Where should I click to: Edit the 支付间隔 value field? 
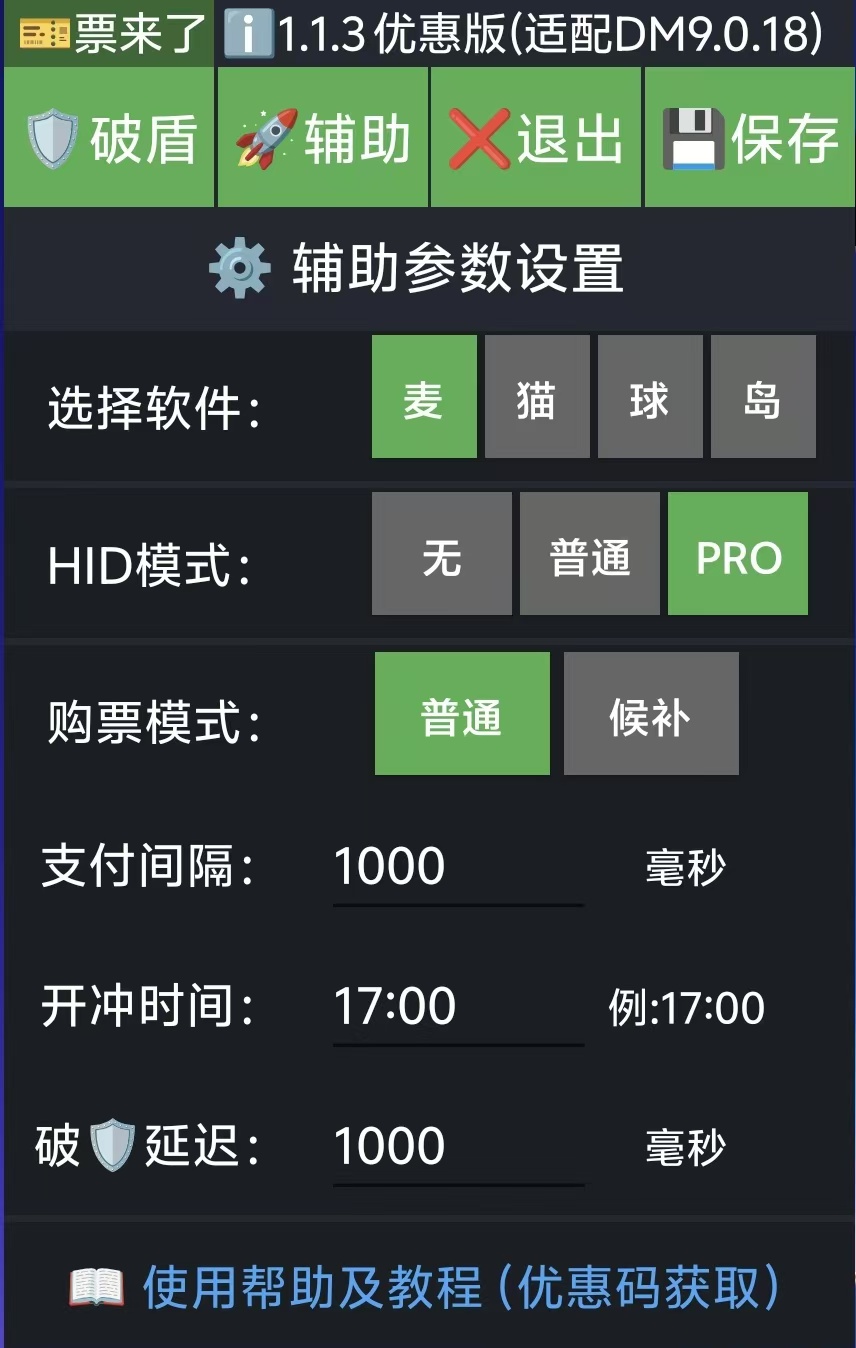pos(457,868)
